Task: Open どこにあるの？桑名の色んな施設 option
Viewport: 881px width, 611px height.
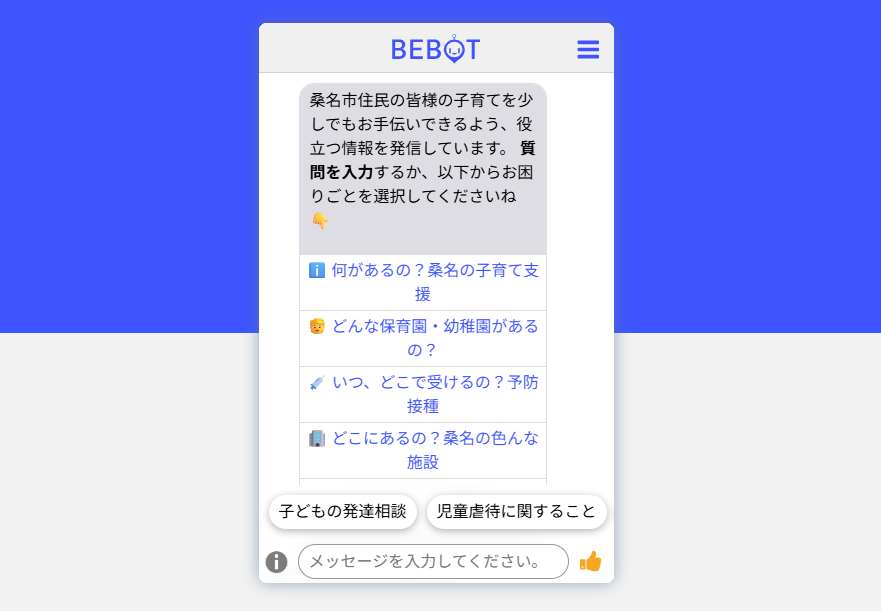Action: [x=423, y=450]
